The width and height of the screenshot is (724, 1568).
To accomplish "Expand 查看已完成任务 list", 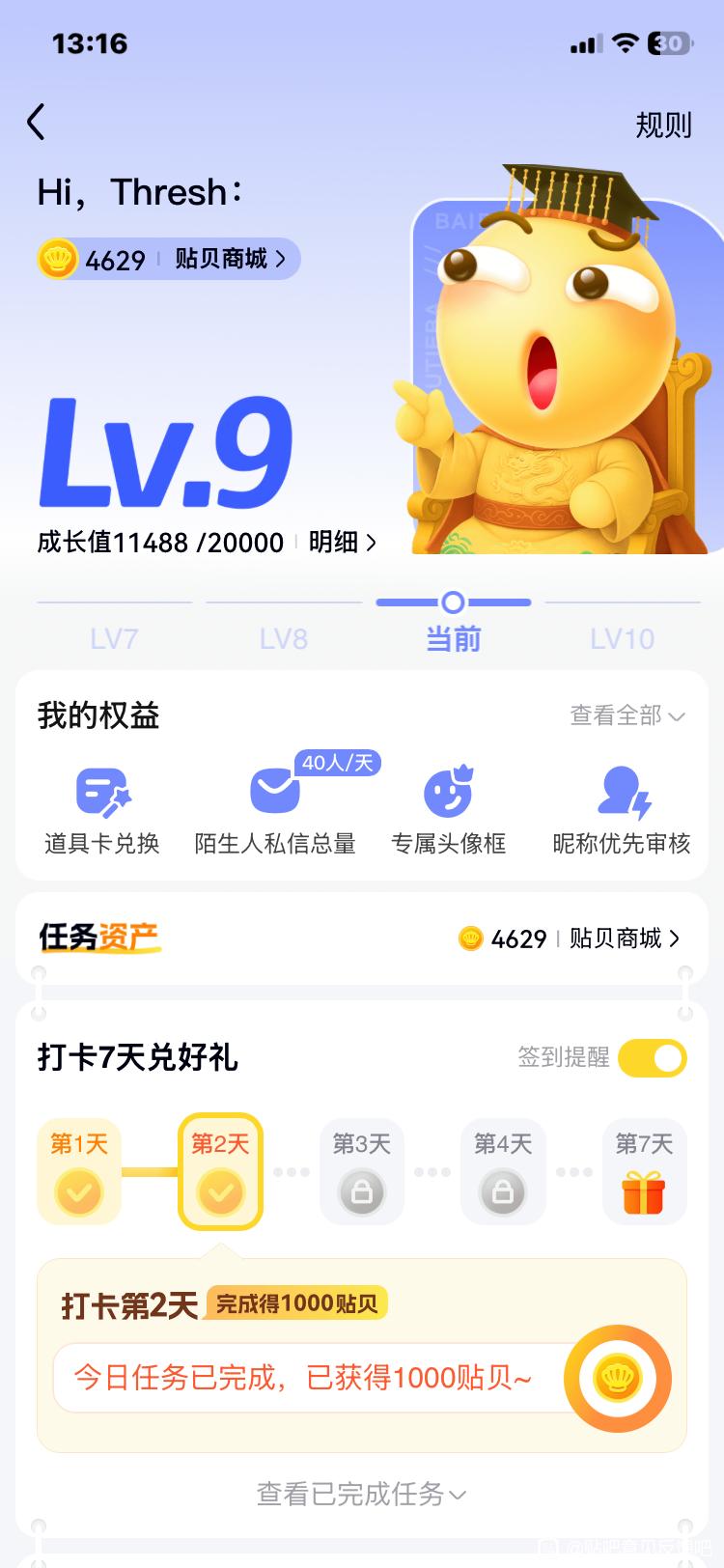I will click(x=362, y=1494).
